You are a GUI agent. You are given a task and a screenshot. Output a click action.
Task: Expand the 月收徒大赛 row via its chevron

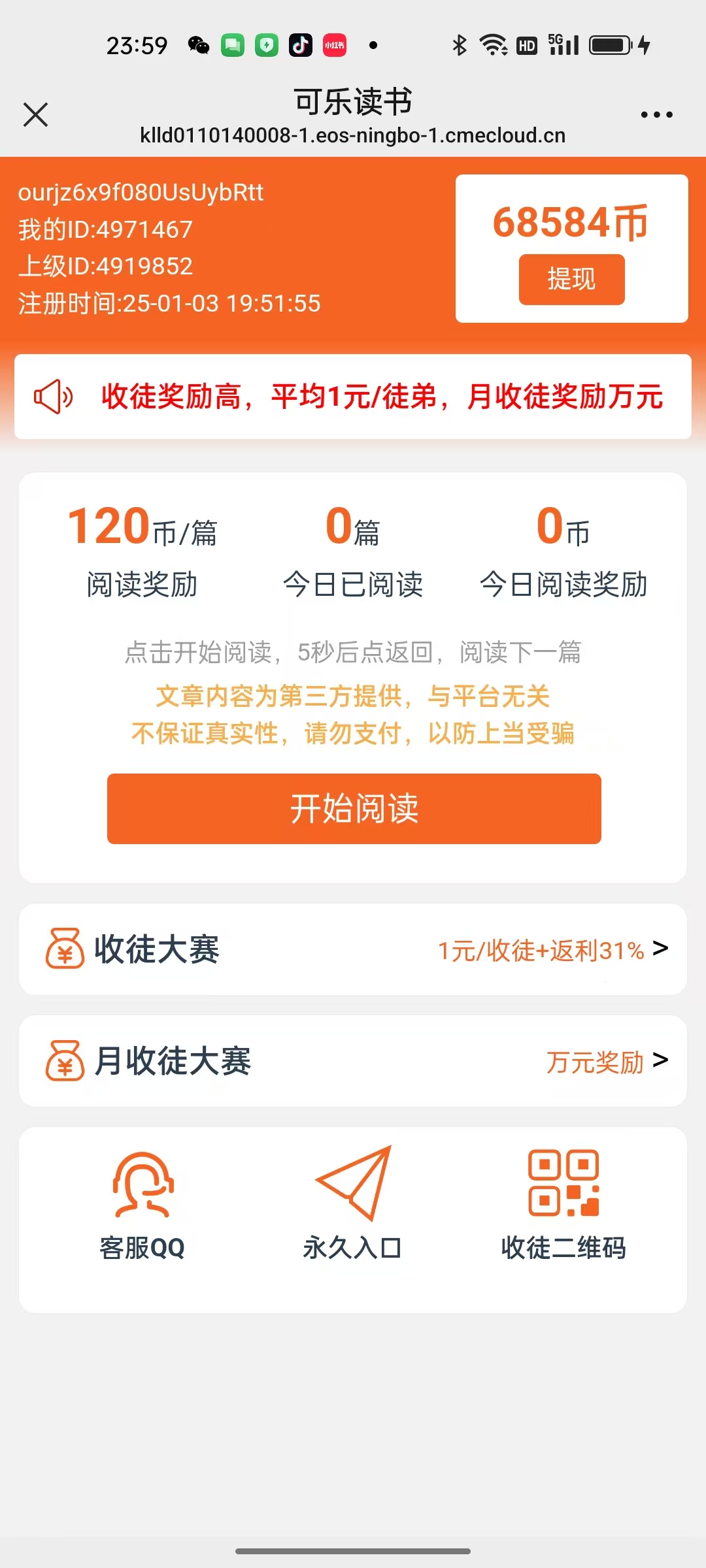[662, 1062]
